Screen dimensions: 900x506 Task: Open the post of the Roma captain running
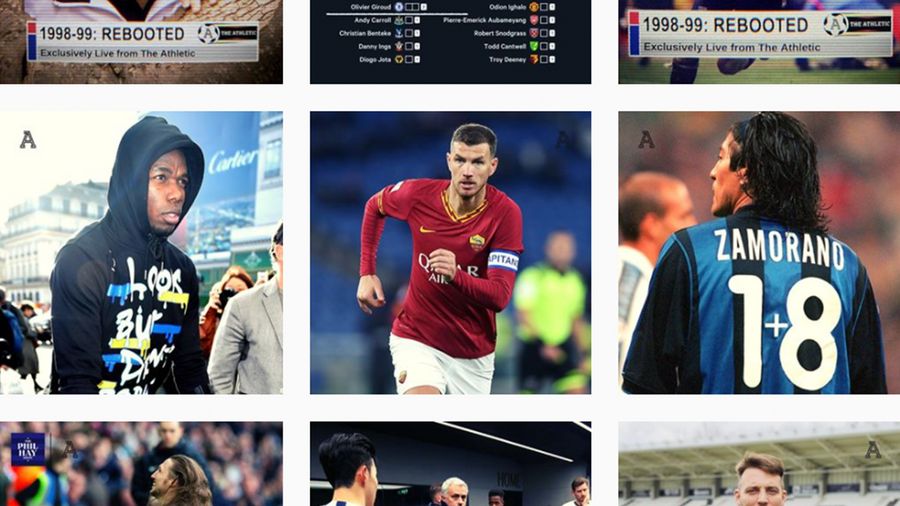(450, 252)
